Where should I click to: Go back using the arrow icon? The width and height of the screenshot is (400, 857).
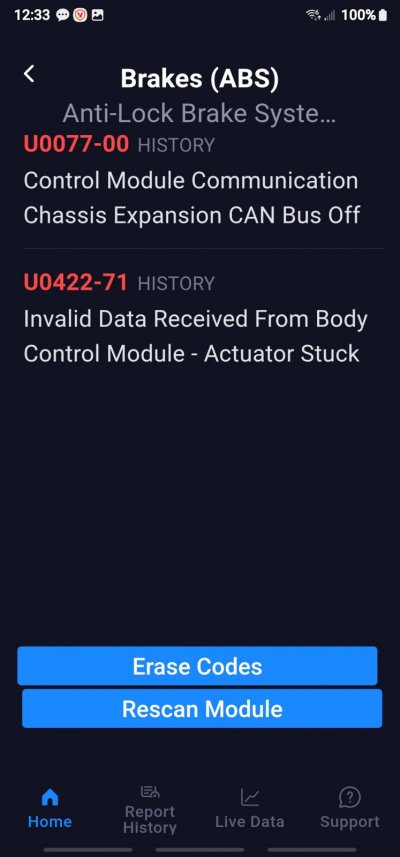pos(29,74)
